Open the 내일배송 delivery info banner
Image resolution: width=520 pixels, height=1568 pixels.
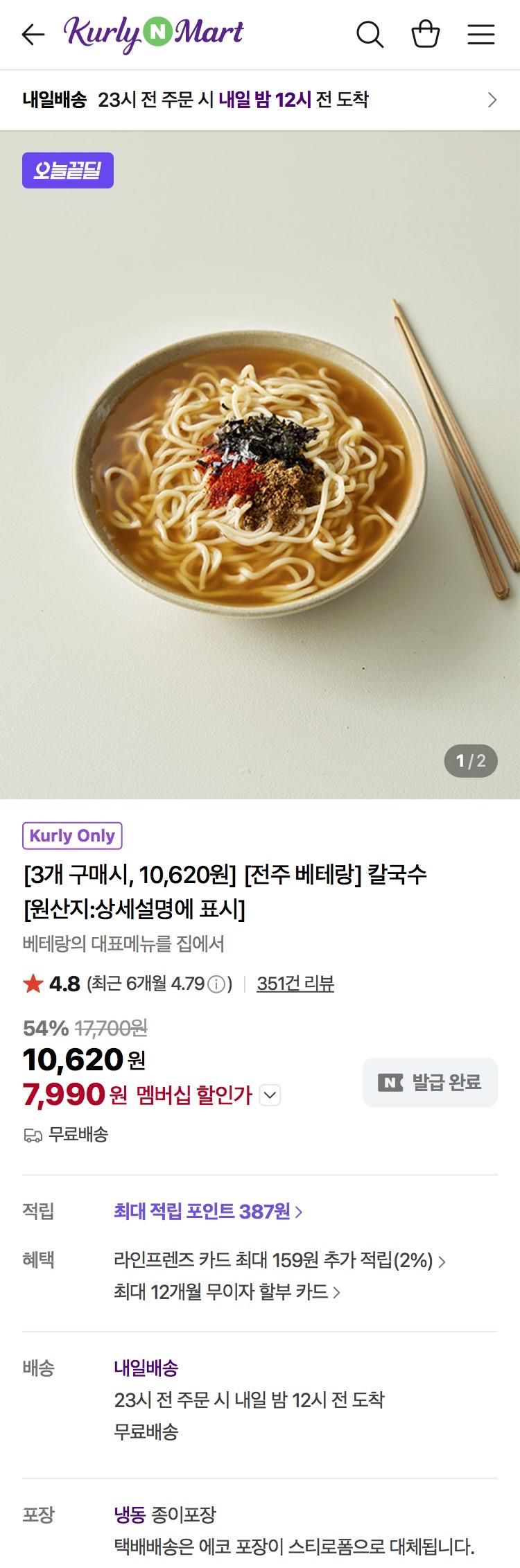(x=259, y=100)
